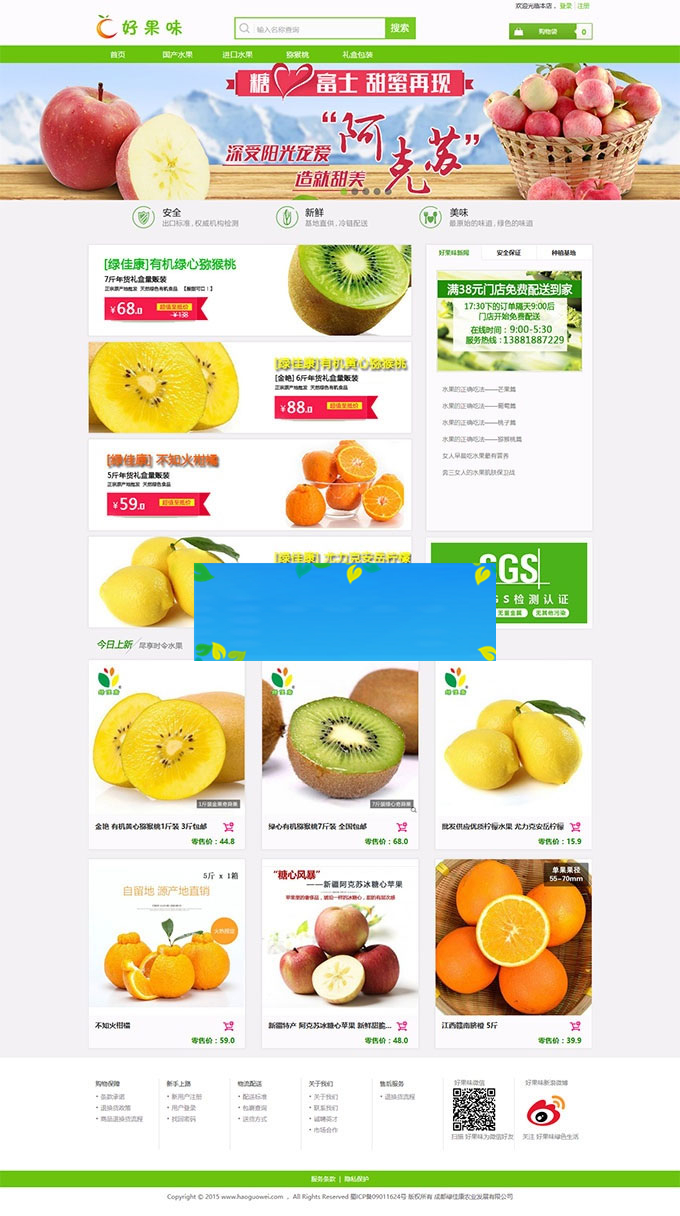Go to 首页 in the nav bar
Viewport: 680px width, 1216px height.
coord(118,55)
